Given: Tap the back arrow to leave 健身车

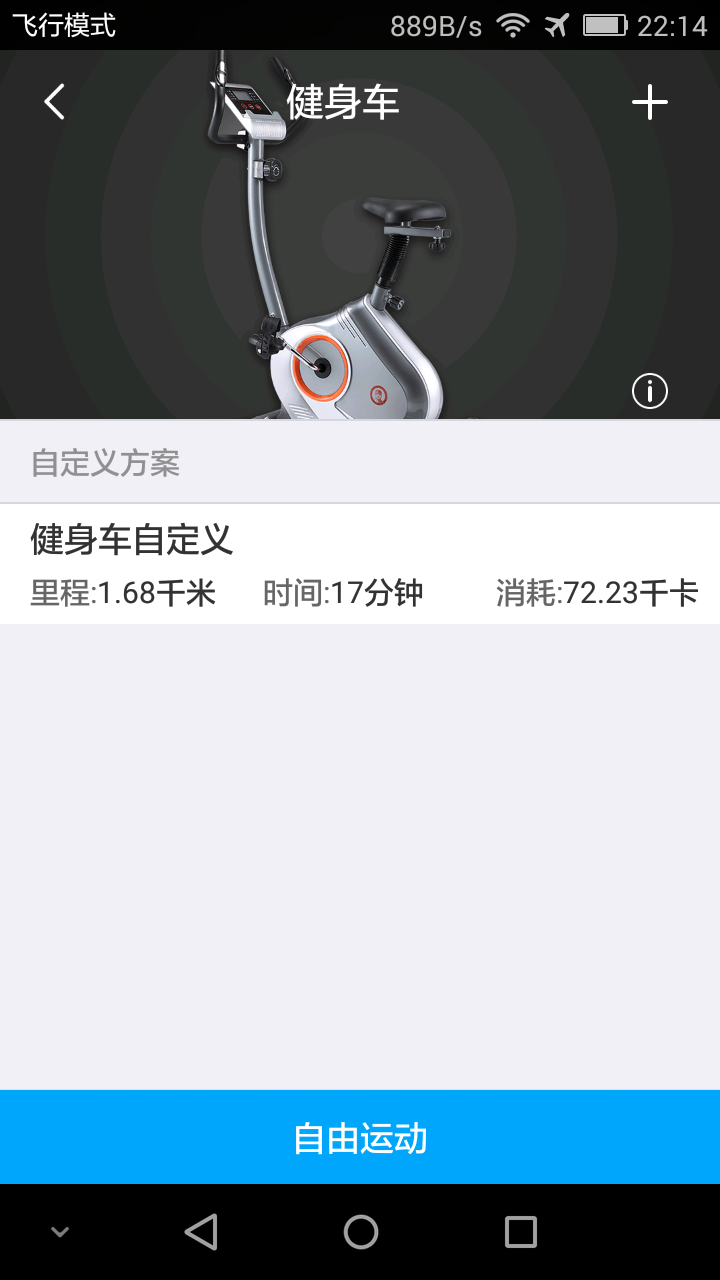Looking at the screenshot, I should point(54,101).
